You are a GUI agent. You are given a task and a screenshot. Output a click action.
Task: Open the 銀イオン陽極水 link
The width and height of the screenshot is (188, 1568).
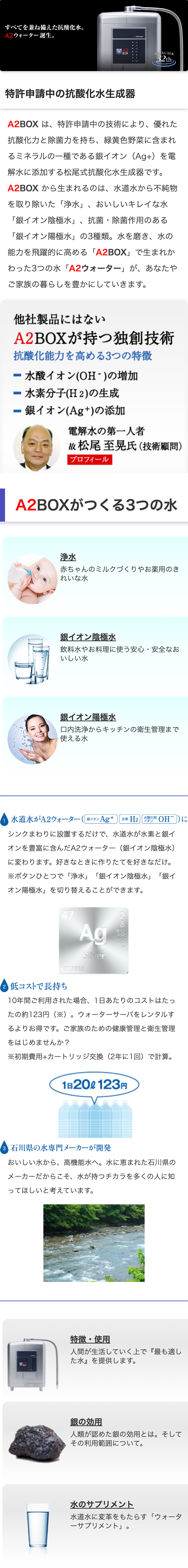pyautogui.click(x=88, y=717)
